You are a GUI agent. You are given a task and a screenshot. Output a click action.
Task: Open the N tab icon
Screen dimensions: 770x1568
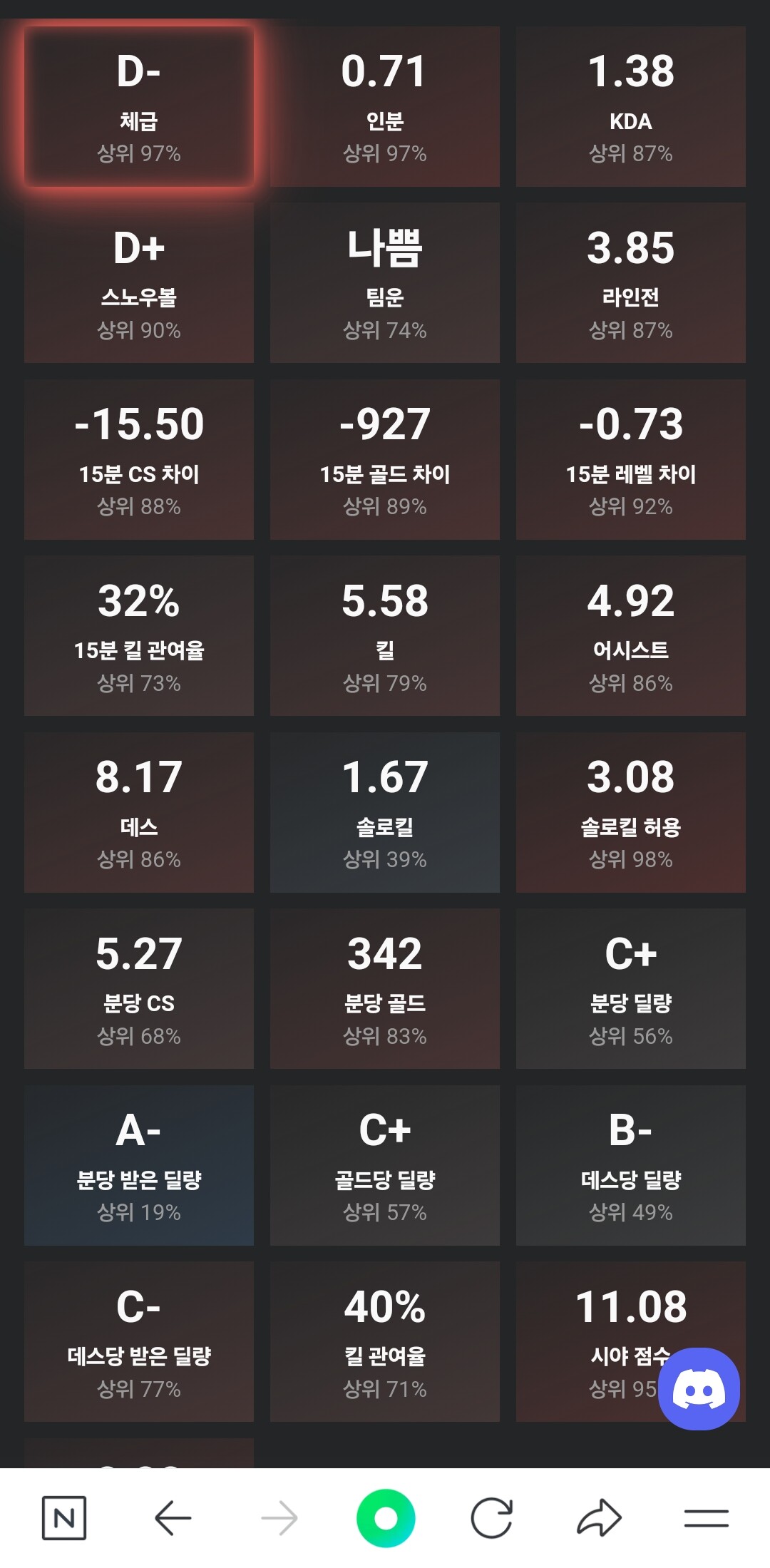coord(64,1517)
